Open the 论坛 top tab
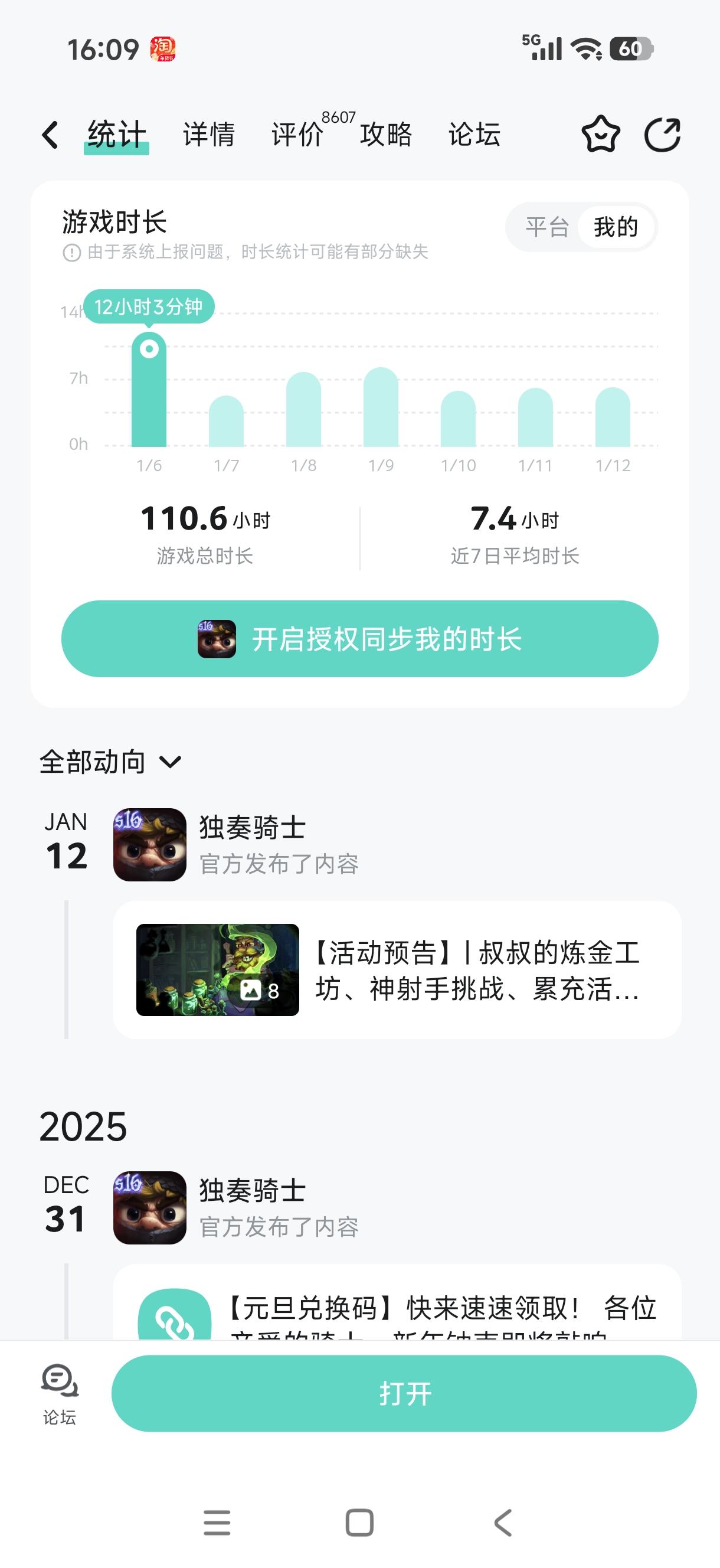The height and width of the screenshot is (1568, 720). point(474,135)
